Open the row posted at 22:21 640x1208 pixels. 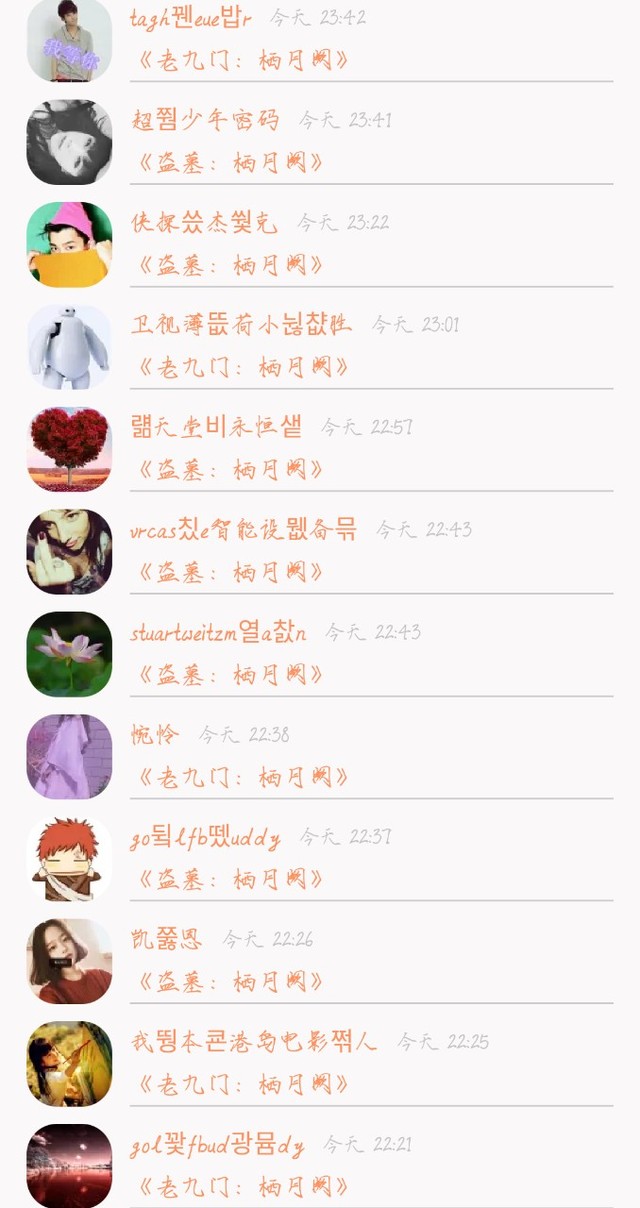coord(320,1162)
